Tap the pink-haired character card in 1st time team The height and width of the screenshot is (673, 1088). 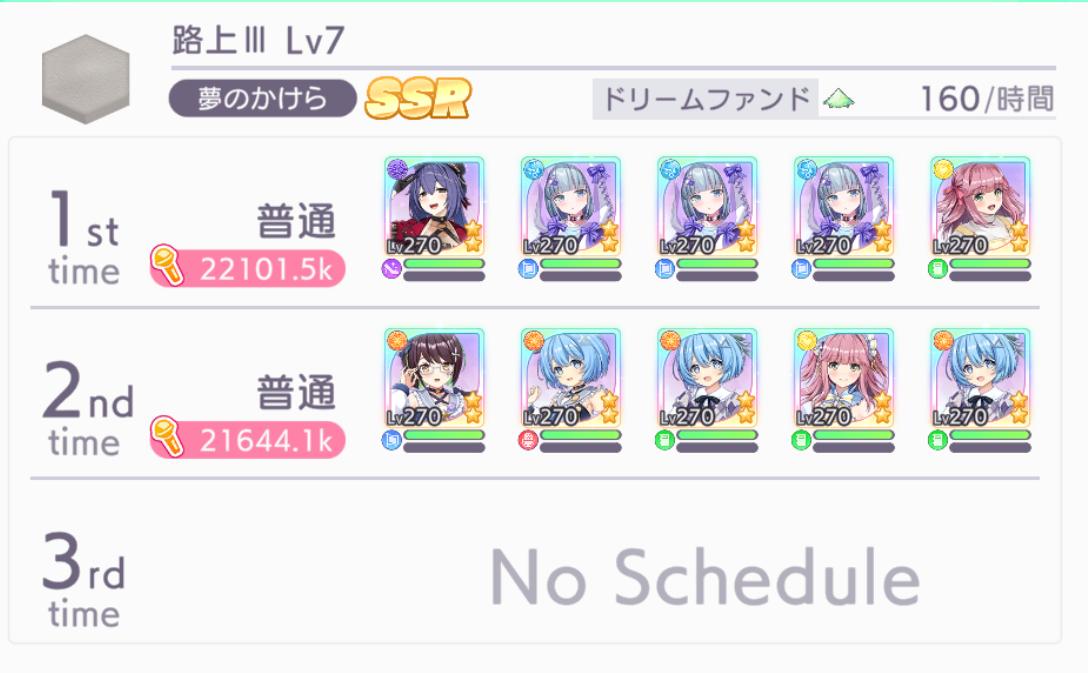[x=978, y=207]
